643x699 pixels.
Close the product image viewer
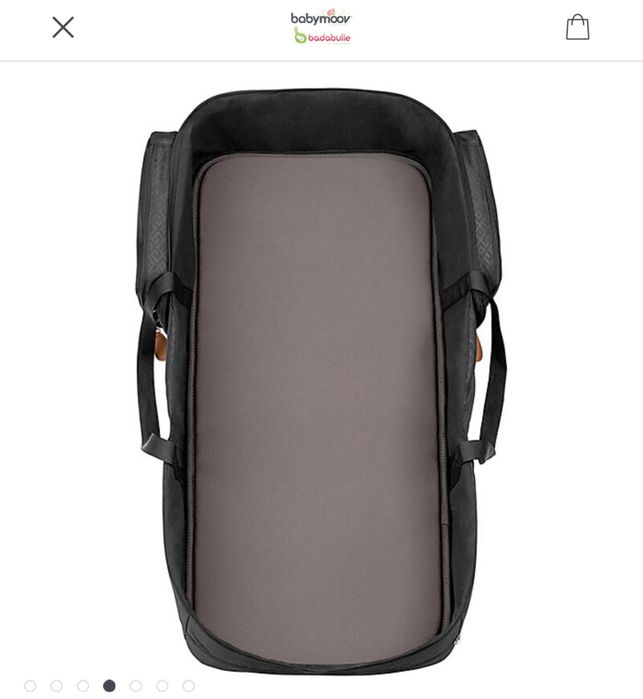pos(63,27)
